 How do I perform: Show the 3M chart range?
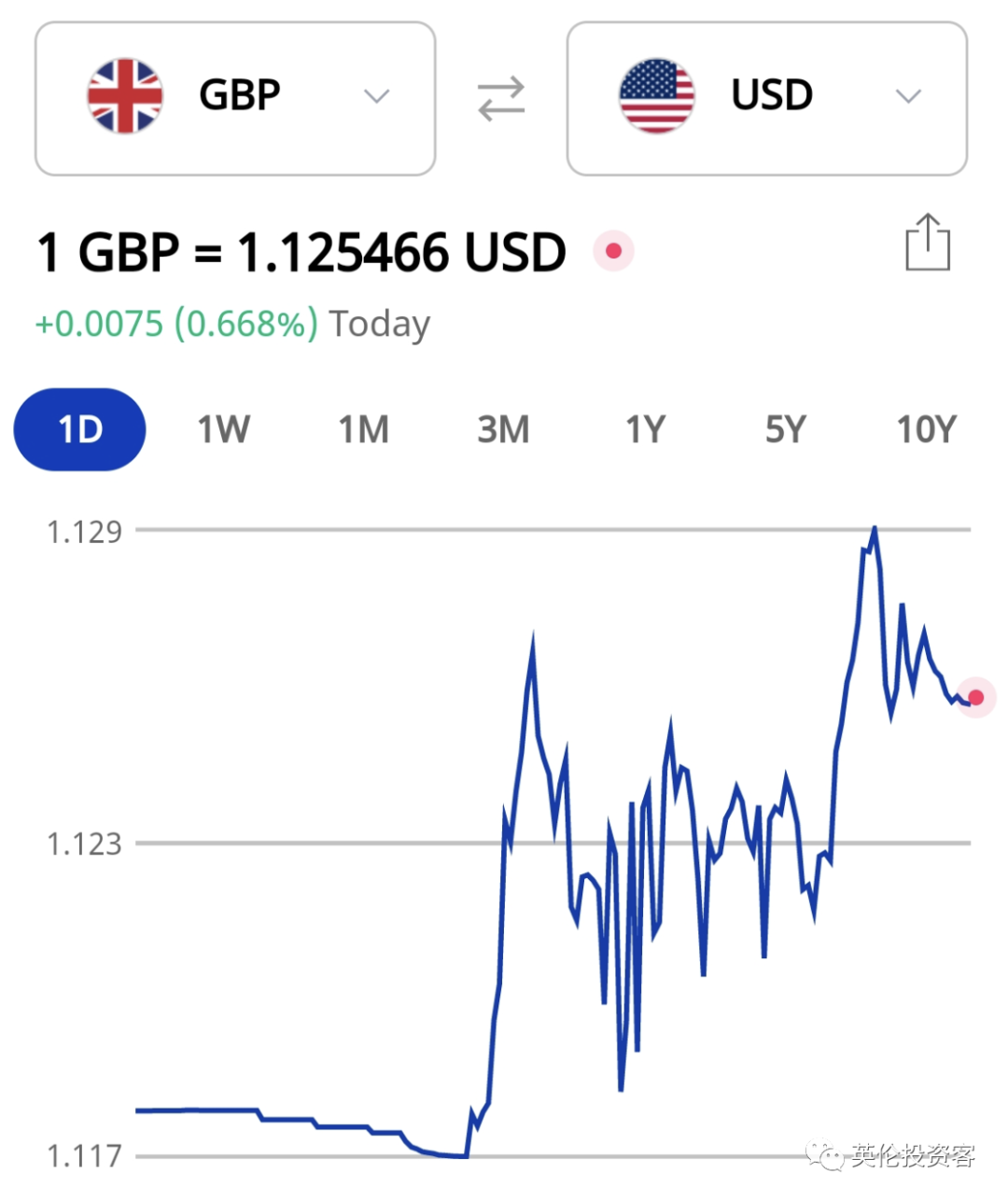pyautogui.click(x=503, y=430)
